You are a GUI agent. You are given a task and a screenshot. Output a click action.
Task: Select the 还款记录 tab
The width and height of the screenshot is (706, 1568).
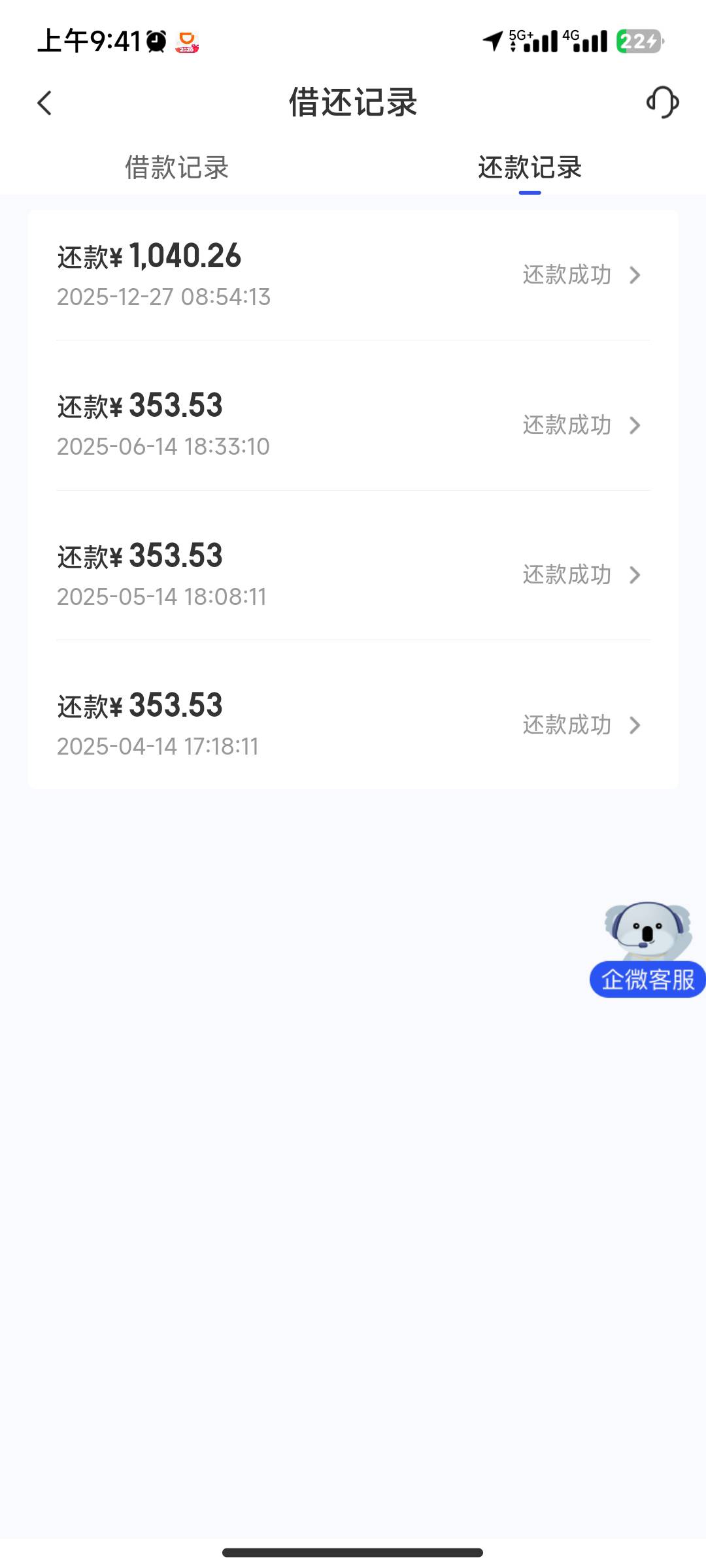click(x=529, y=168)
